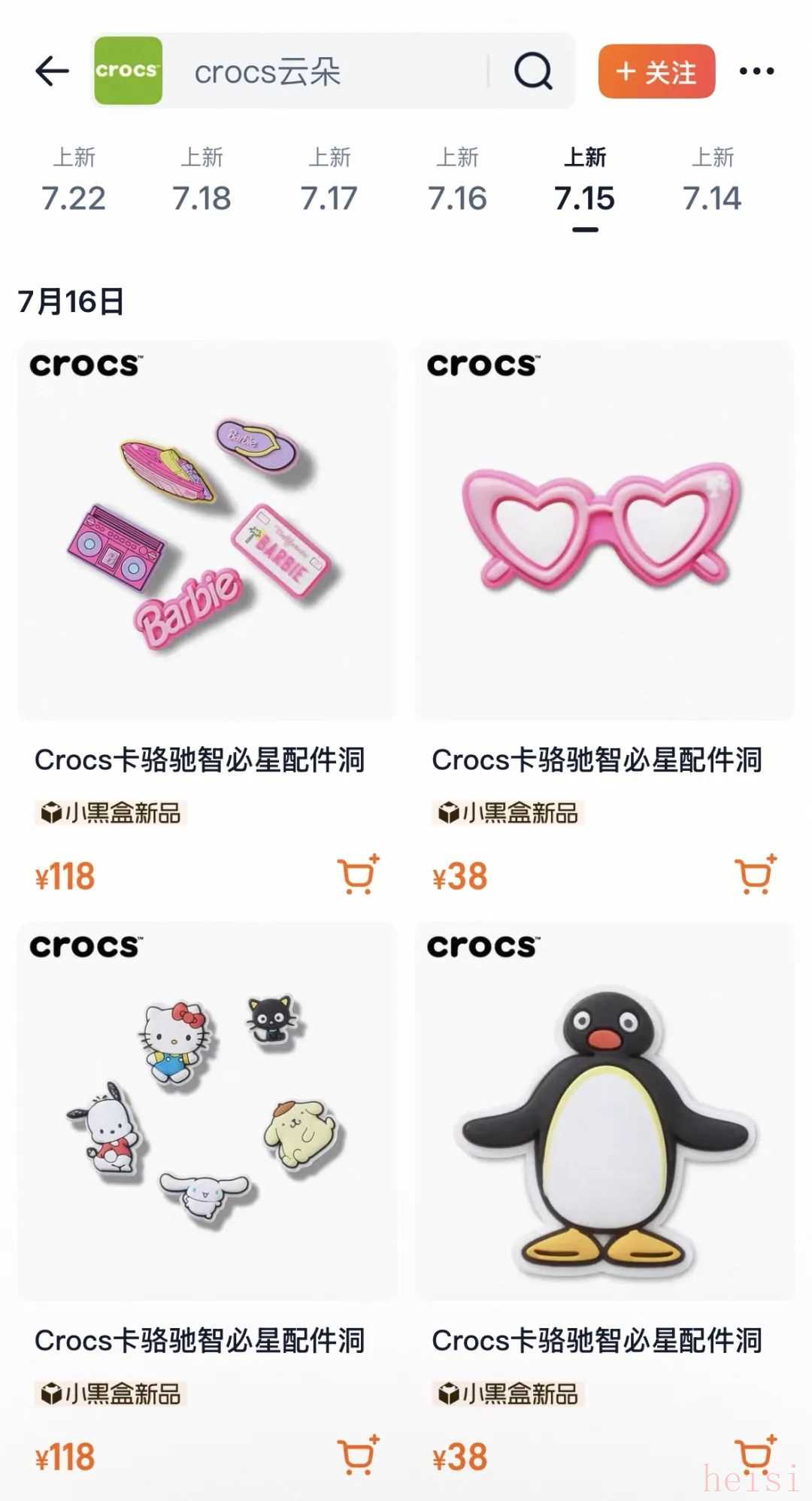Add the Barbie charm set to cart
The width and height of the screenshot is (812, 1501).
coord(358,875)
